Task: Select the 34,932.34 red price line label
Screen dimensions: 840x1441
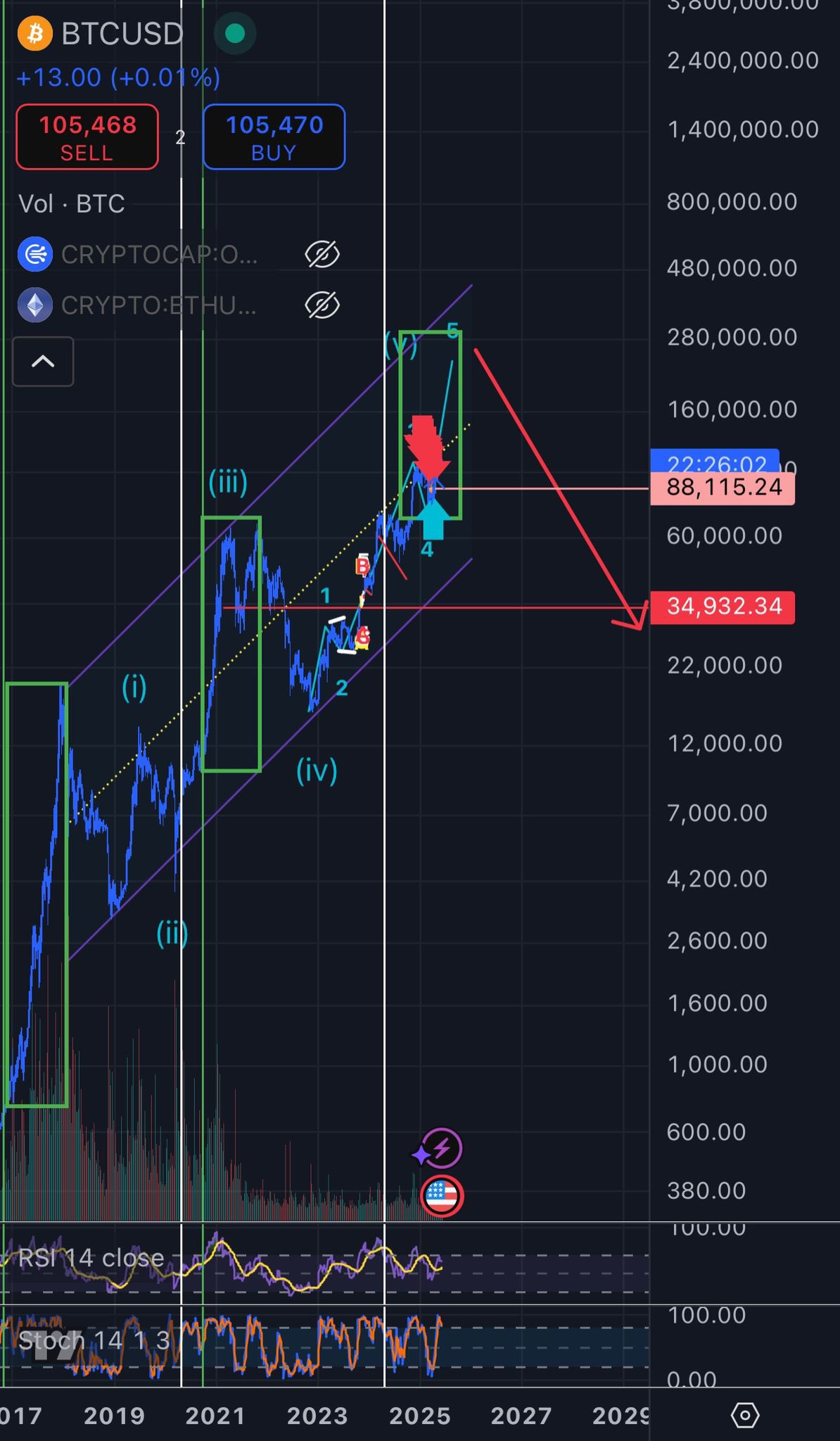Action: pyautogui.click(x=723, y=607)
